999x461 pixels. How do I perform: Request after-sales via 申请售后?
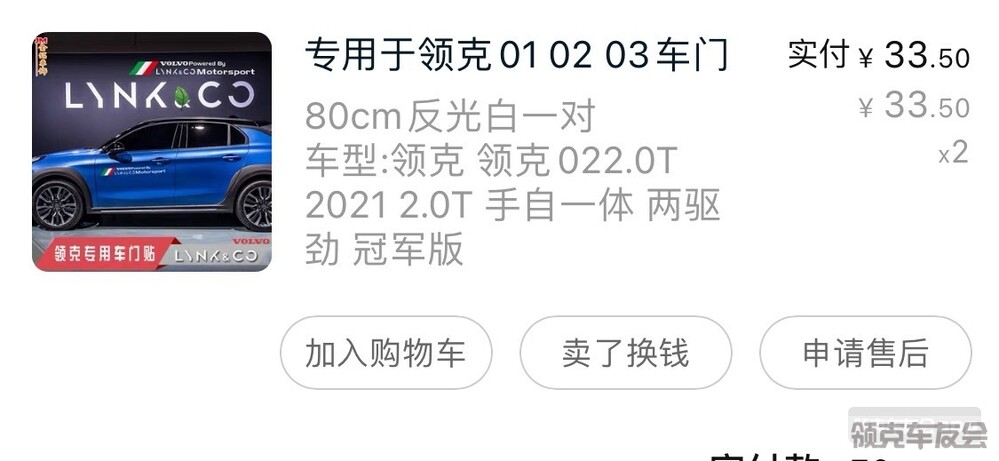click(865, 353)
